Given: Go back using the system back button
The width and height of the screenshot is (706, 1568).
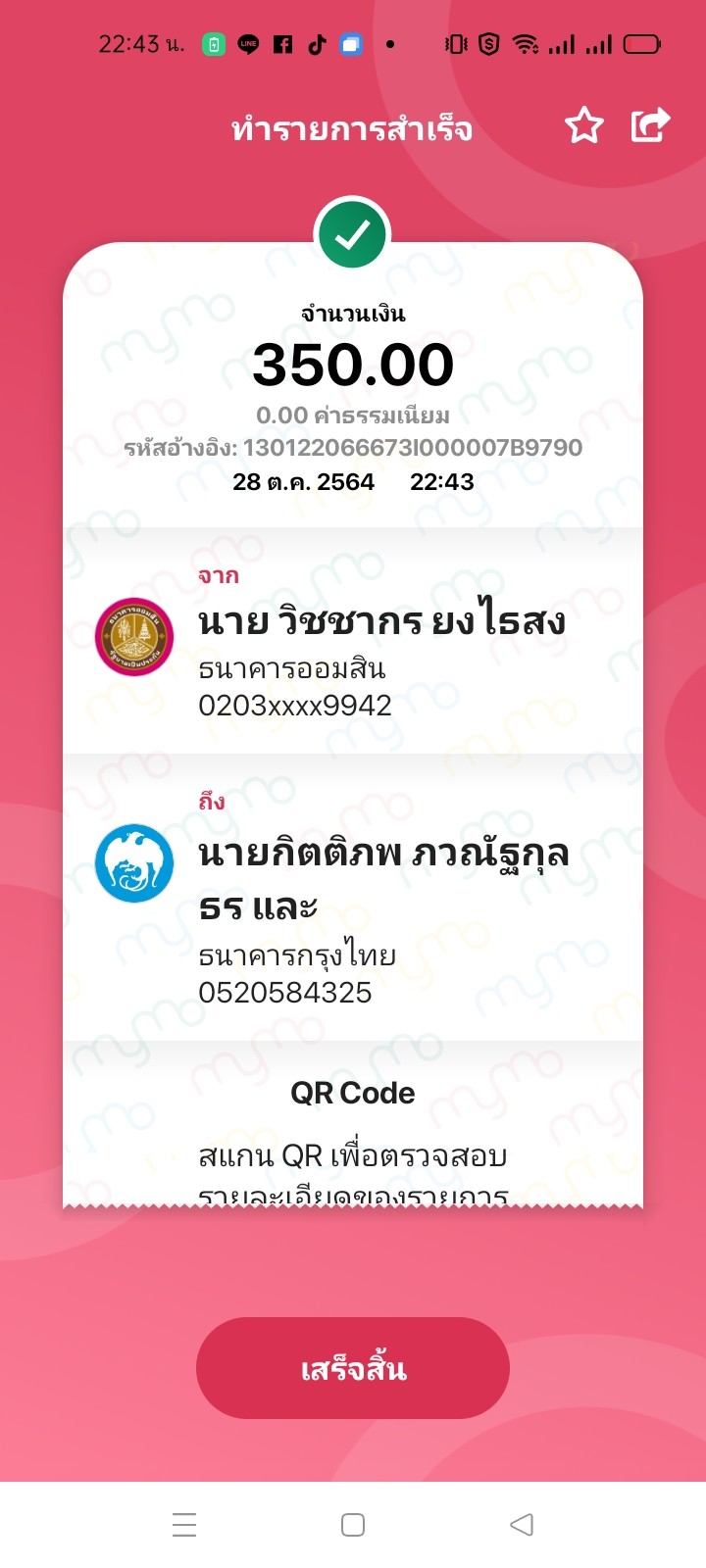Looking at the screenshot, I should coord(522,1524).
